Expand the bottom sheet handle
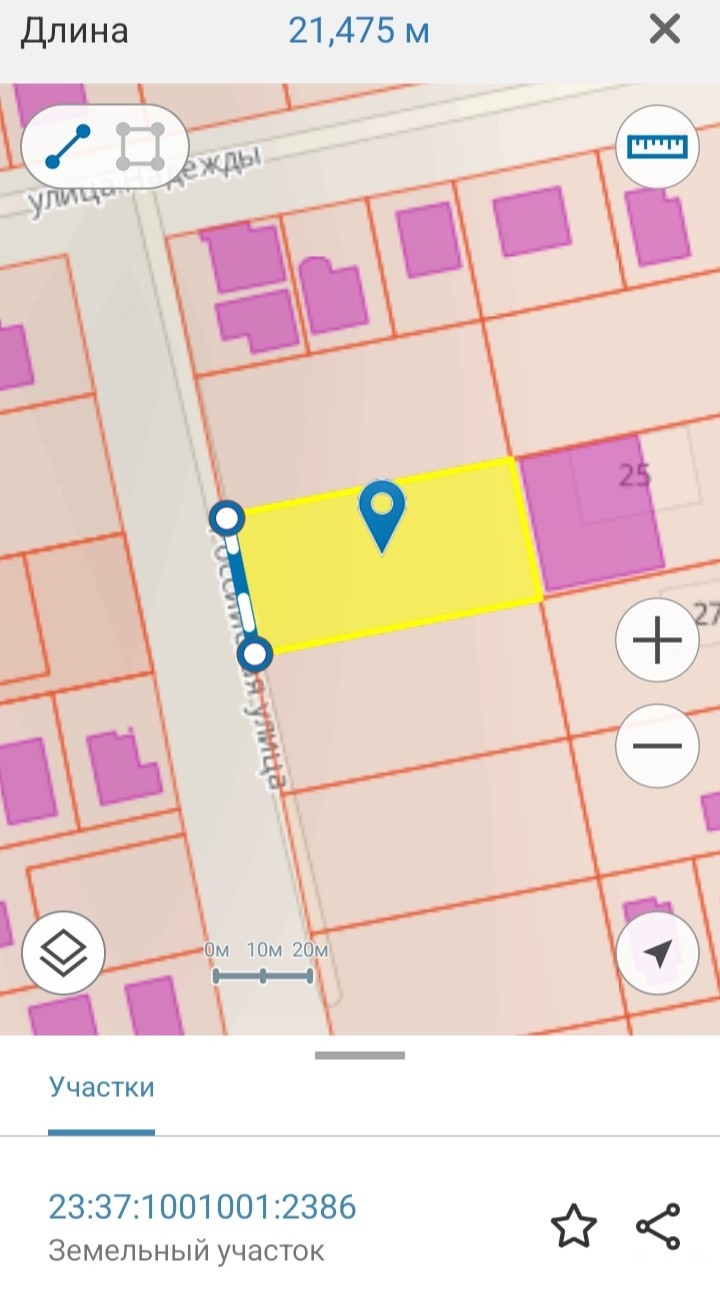Screen dimensions: 720x1303 [x=360, y=1055]
